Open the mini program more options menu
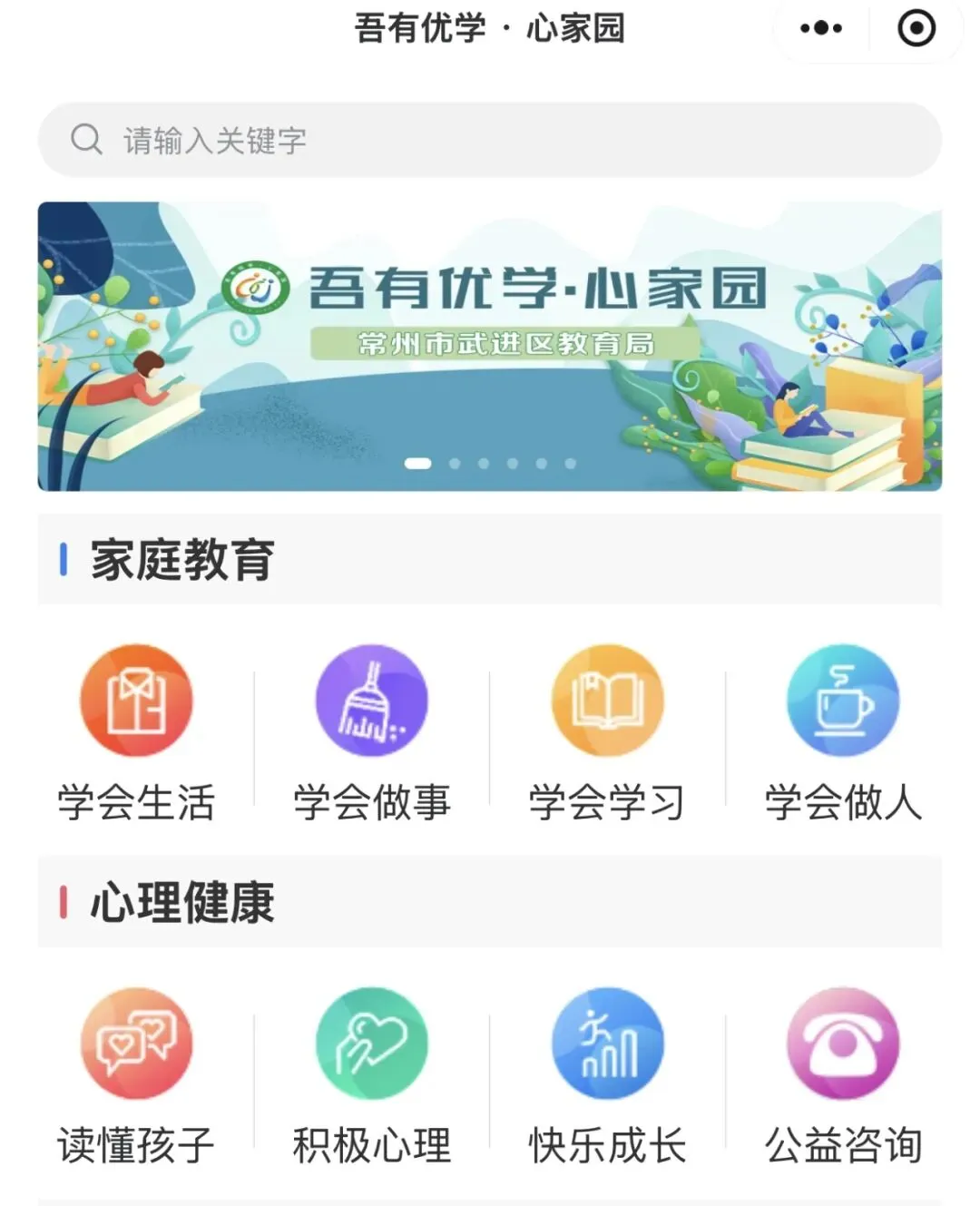Viewport: 980px width, 1206px height. [821, 28]
